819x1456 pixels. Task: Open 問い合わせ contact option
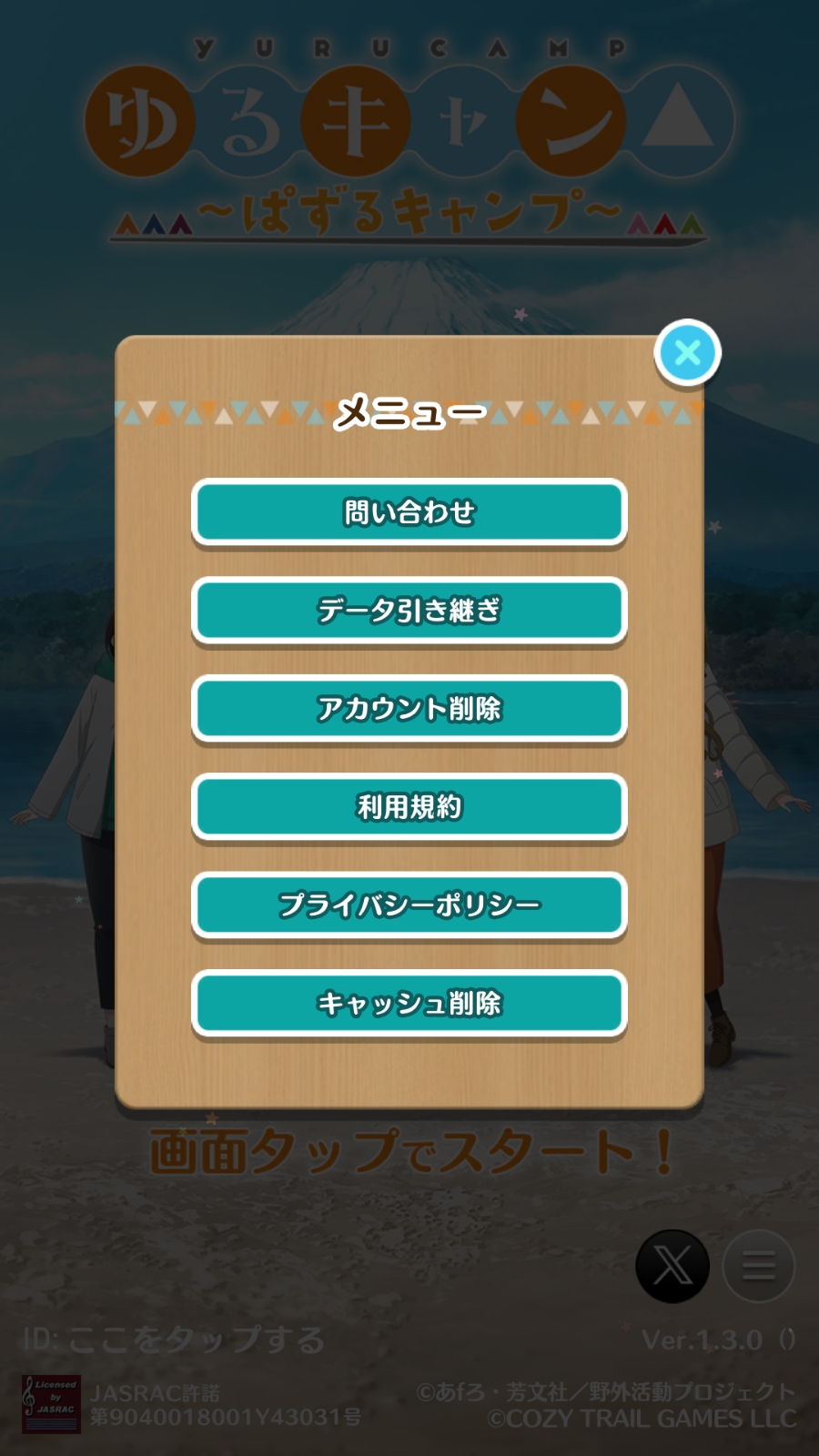click(409, 512)
